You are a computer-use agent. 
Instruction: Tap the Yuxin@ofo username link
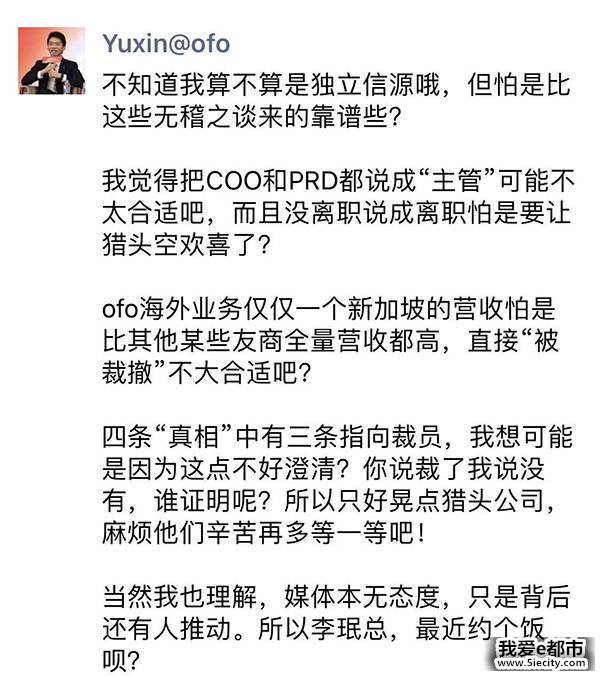166,43
